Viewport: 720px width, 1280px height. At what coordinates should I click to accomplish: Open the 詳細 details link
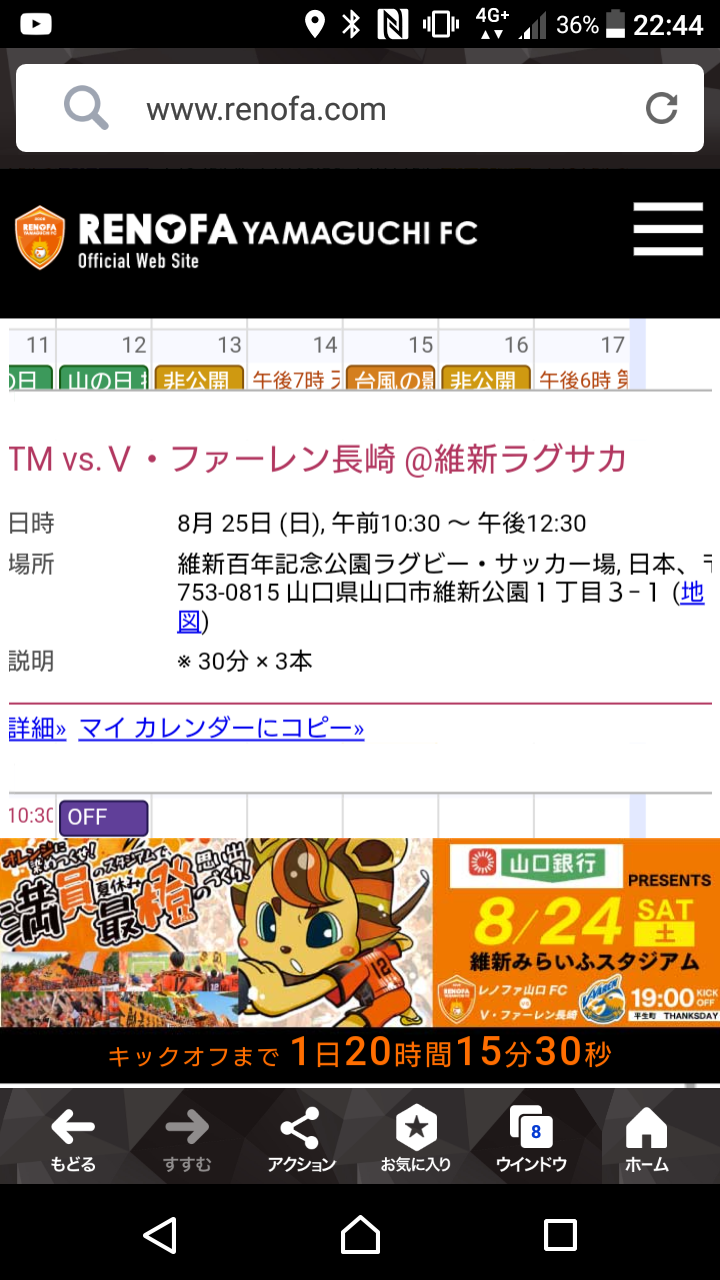pos(37,728)
